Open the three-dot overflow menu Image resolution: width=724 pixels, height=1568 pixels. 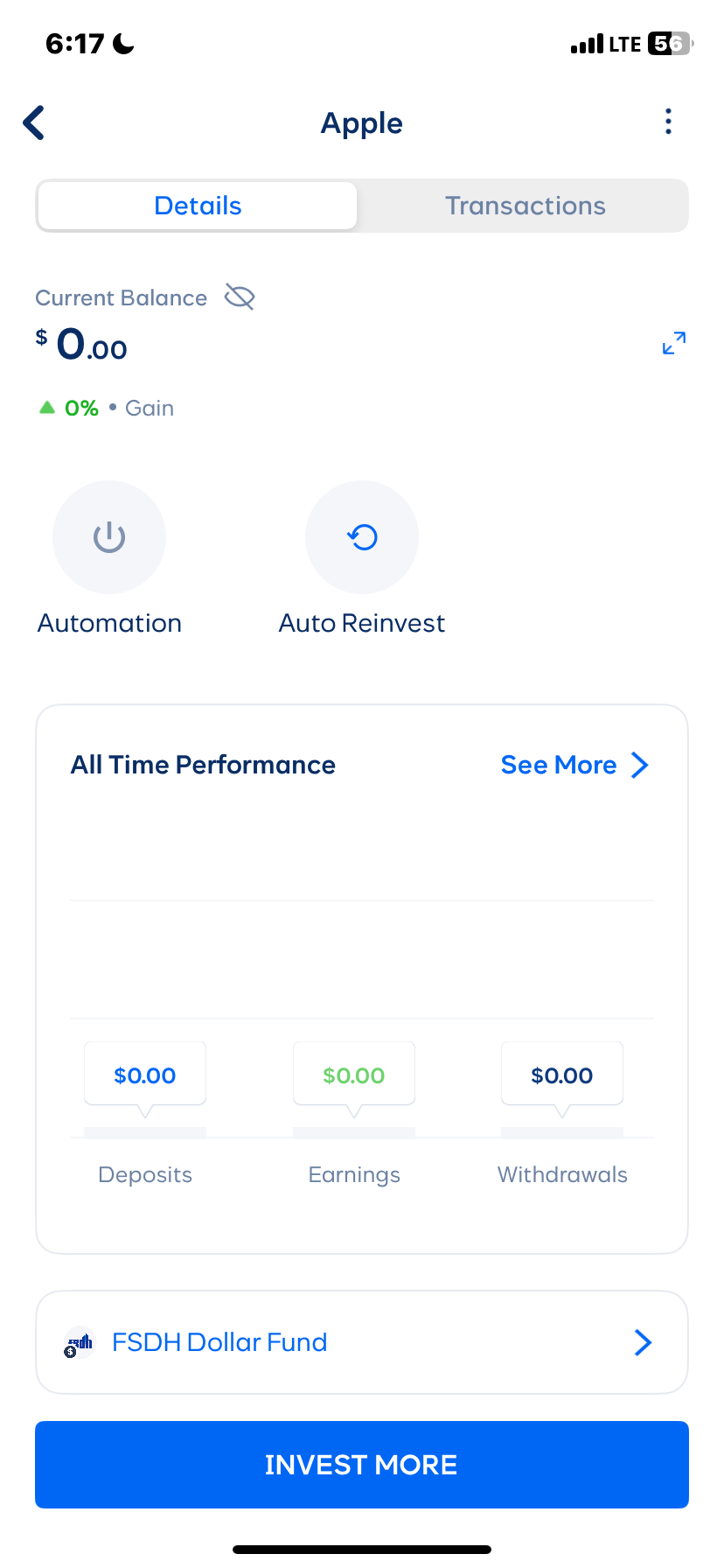(x=668, y=122)
